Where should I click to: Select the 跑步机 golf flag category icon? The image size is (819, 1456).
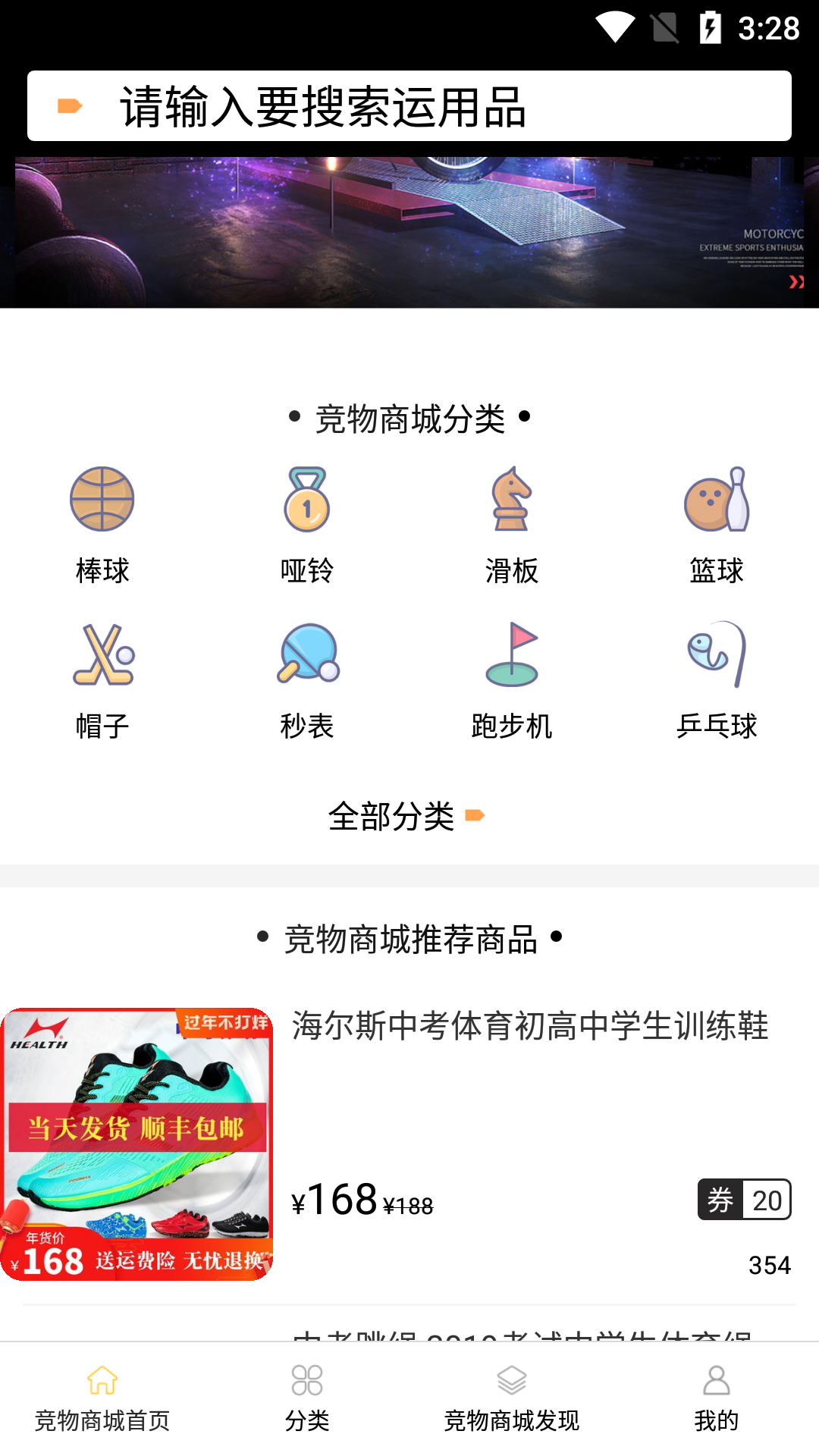coord(512,656)
